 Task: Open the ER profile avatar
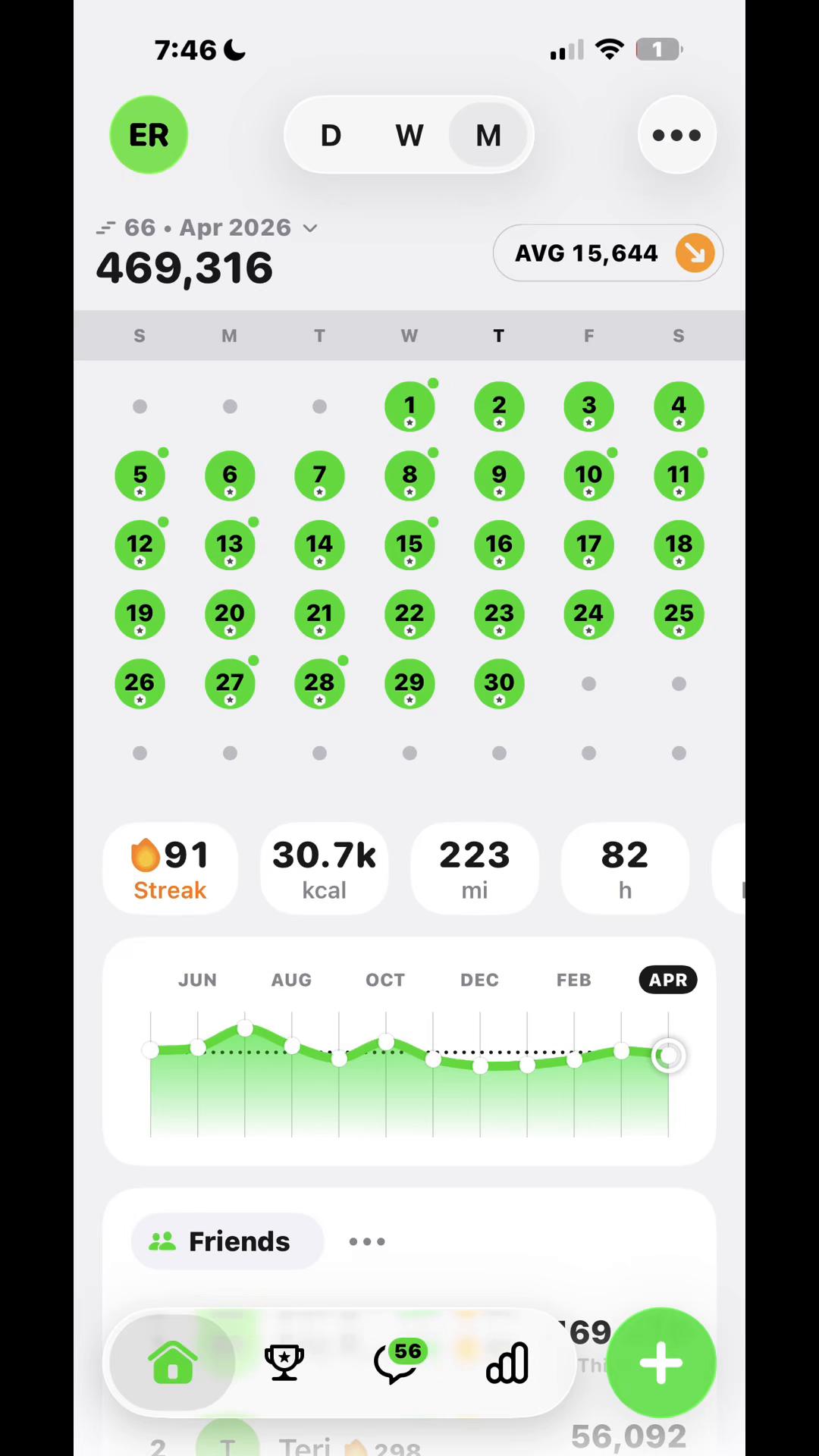coord(149,135)
